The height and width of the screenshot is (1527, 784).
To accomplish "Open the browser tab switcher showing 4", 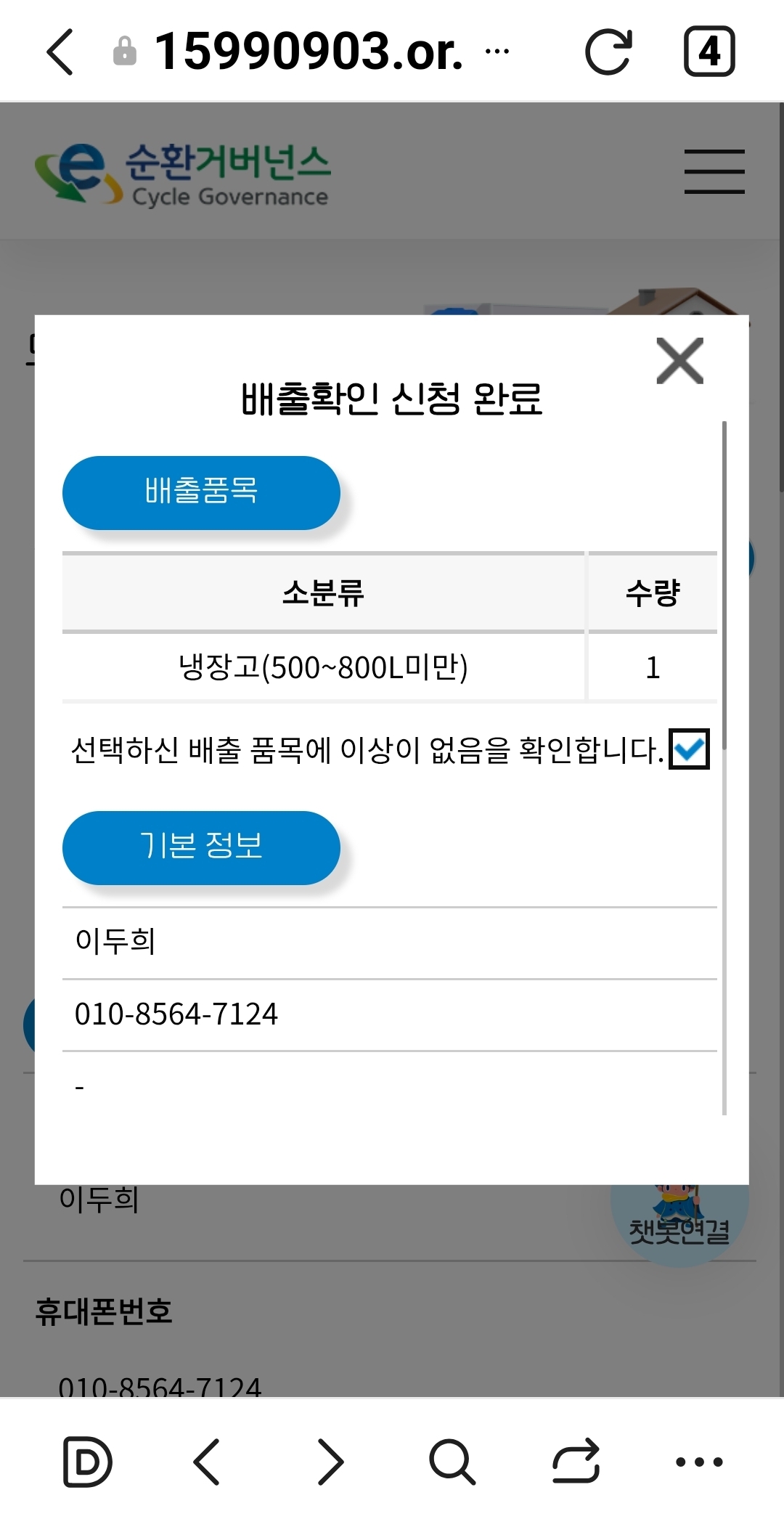I will [709, 52].
